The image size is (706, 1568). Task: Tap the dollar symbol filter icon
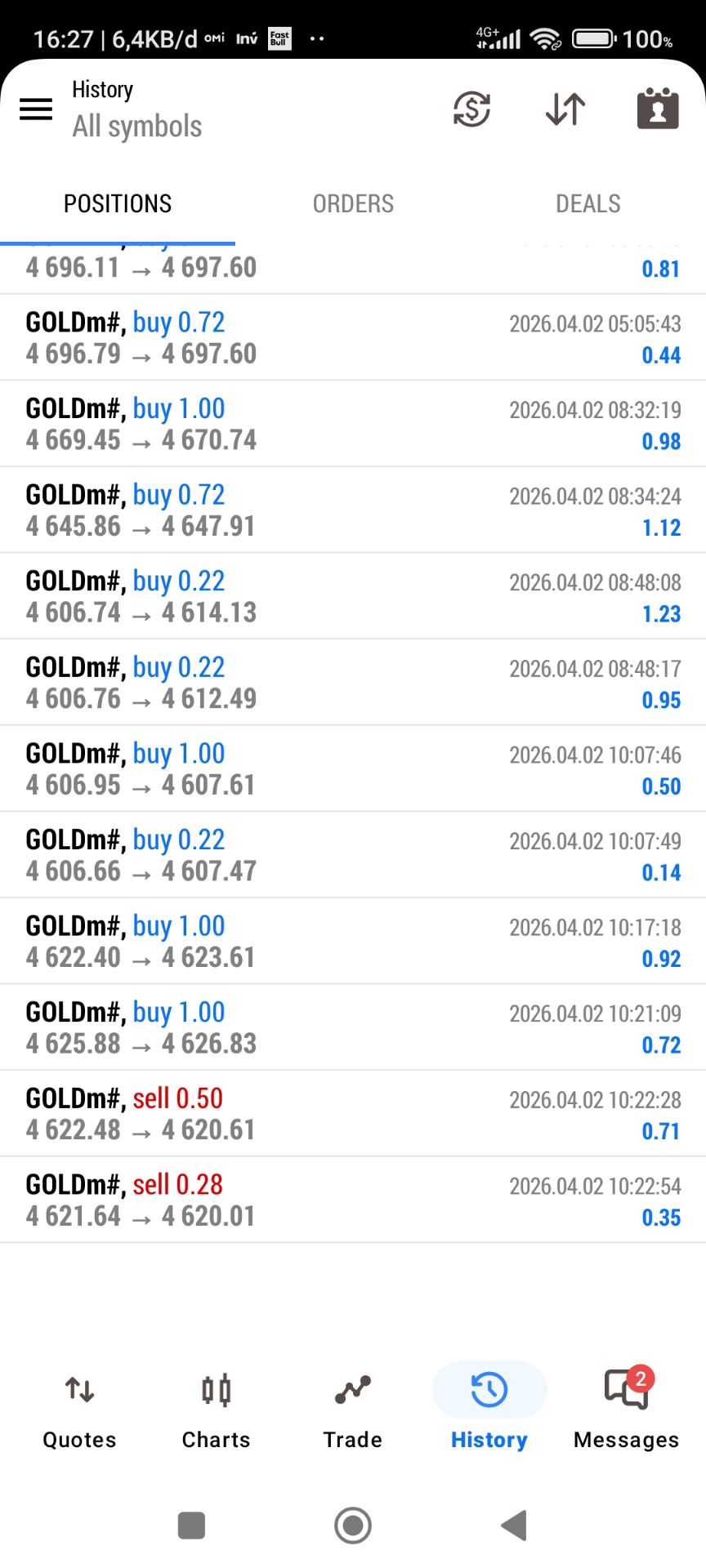pyautogui.click(x=471, y=109)
